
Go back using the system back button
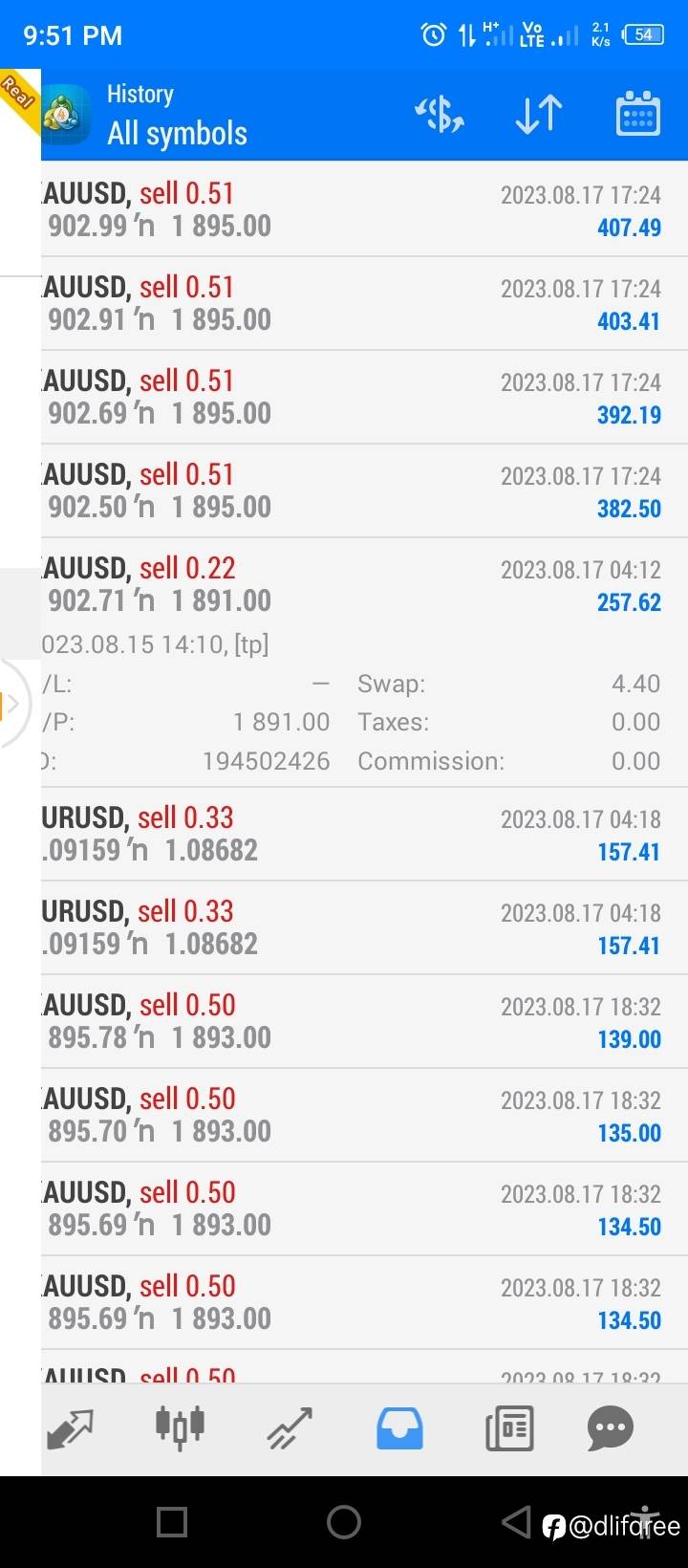coord(516,1521)
